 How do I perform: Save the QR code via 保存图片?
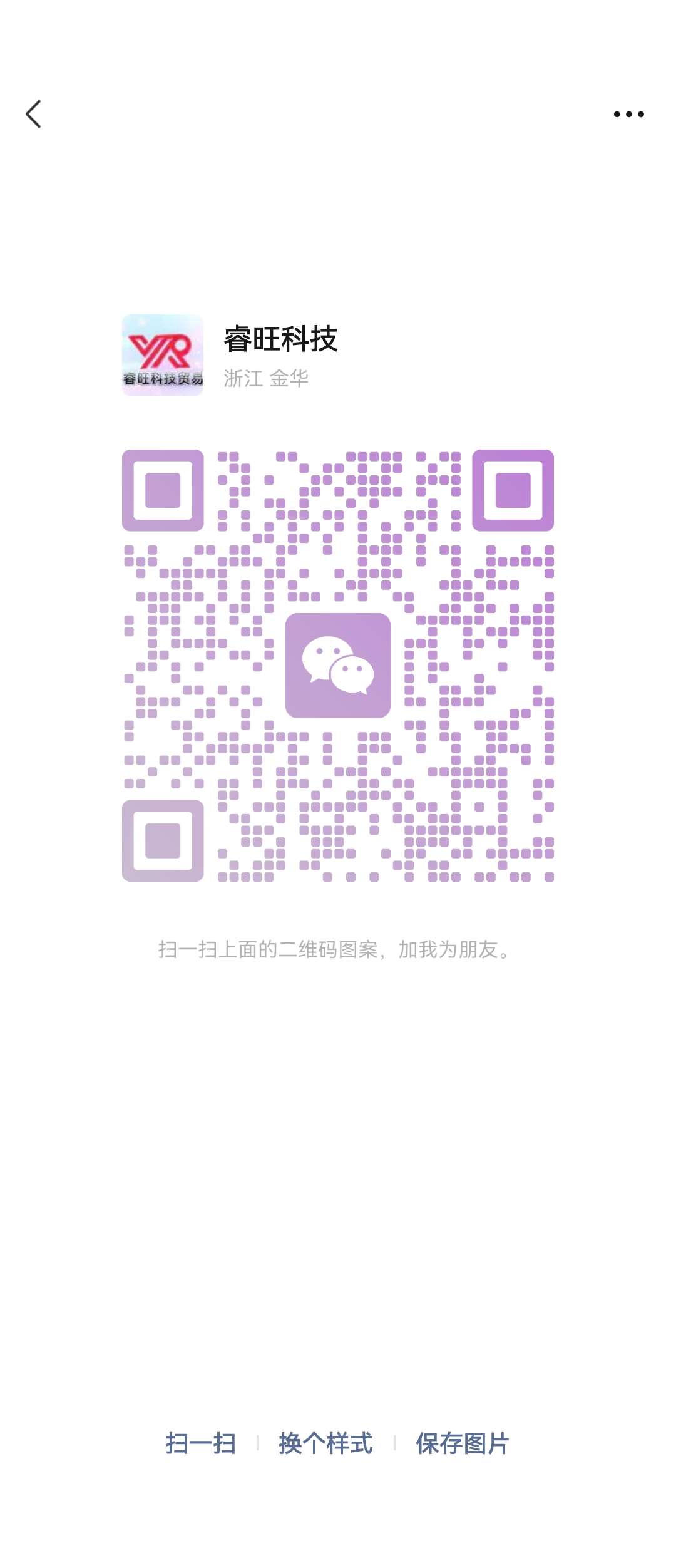[462, 1444]
